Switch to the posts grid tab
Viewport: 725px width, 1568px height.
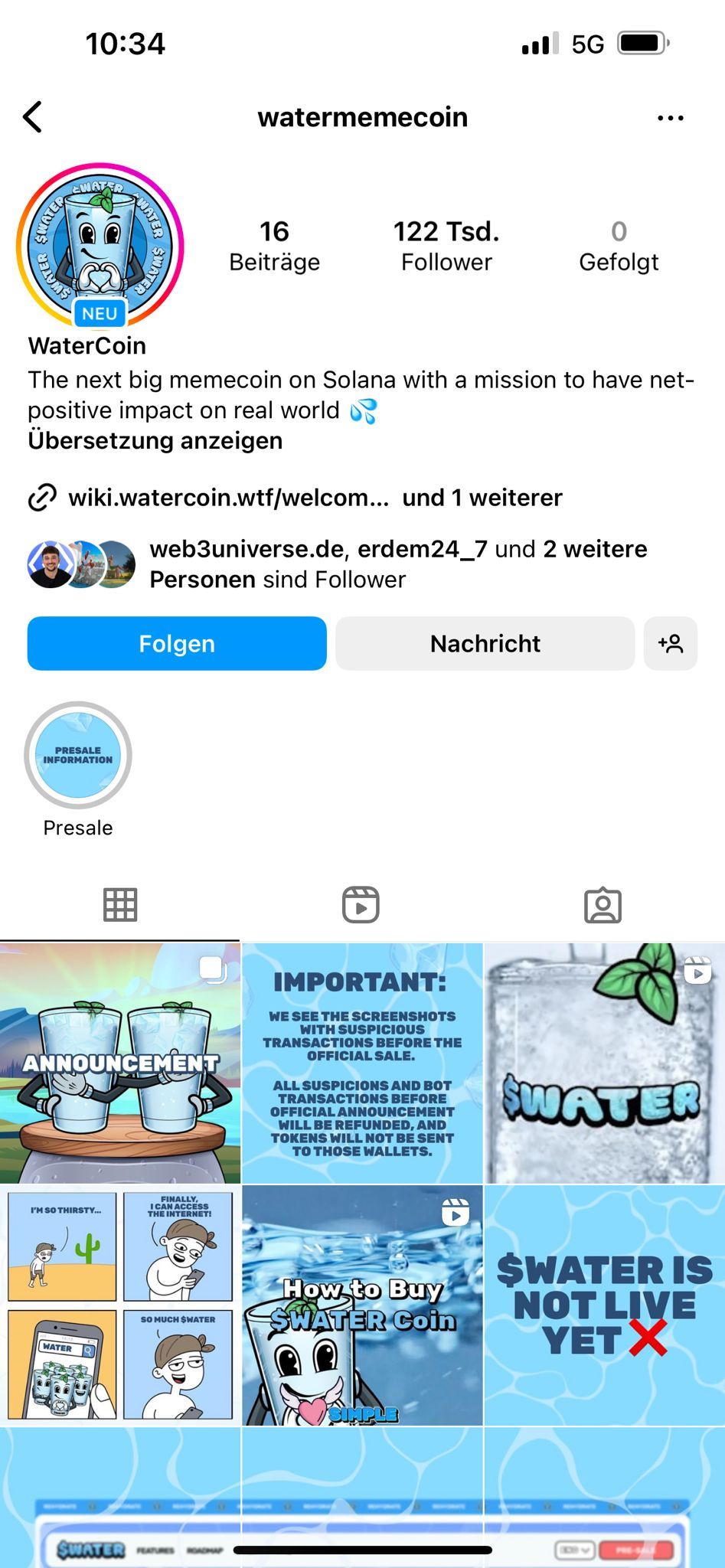(120, 905)
